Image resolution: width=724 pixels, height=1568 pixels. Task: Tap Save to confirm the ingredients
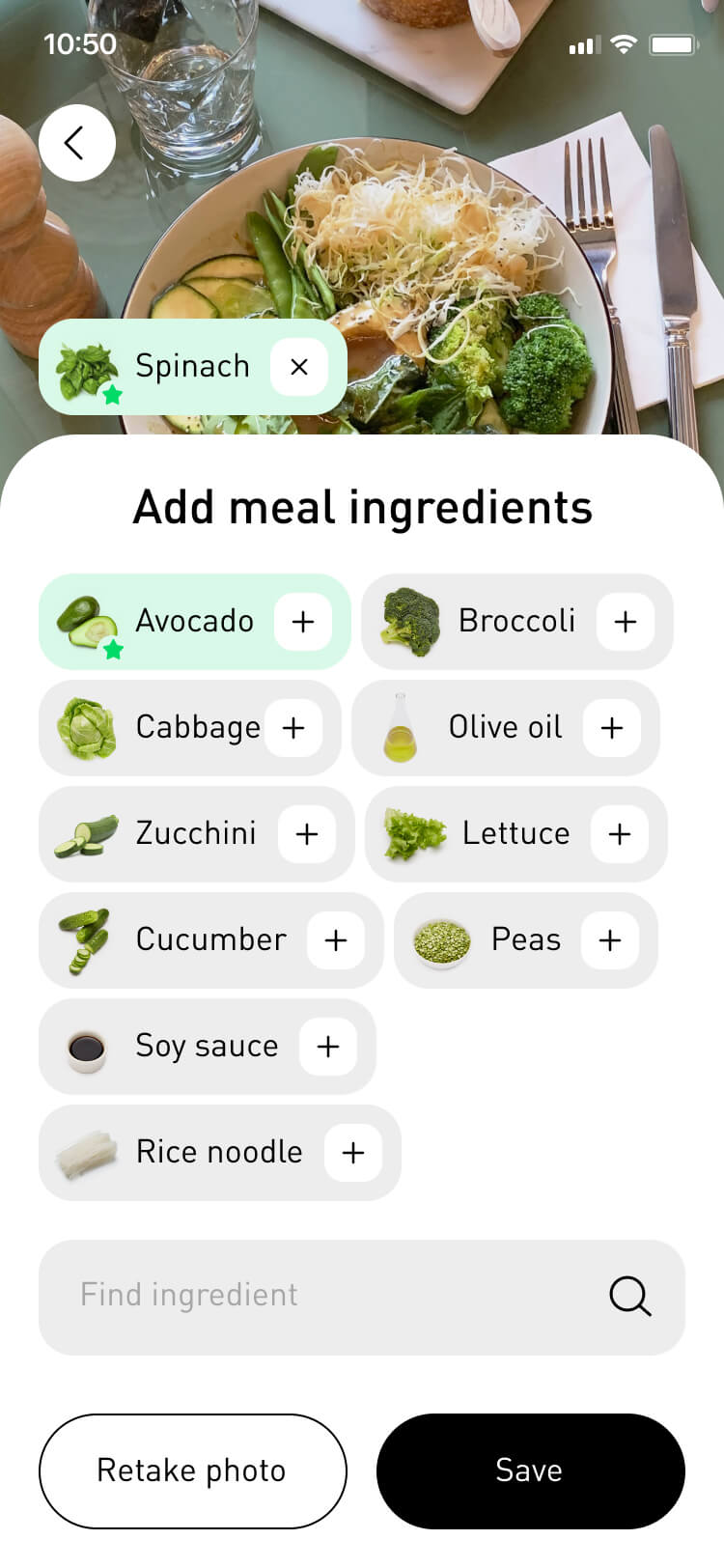pos(529,1470)
